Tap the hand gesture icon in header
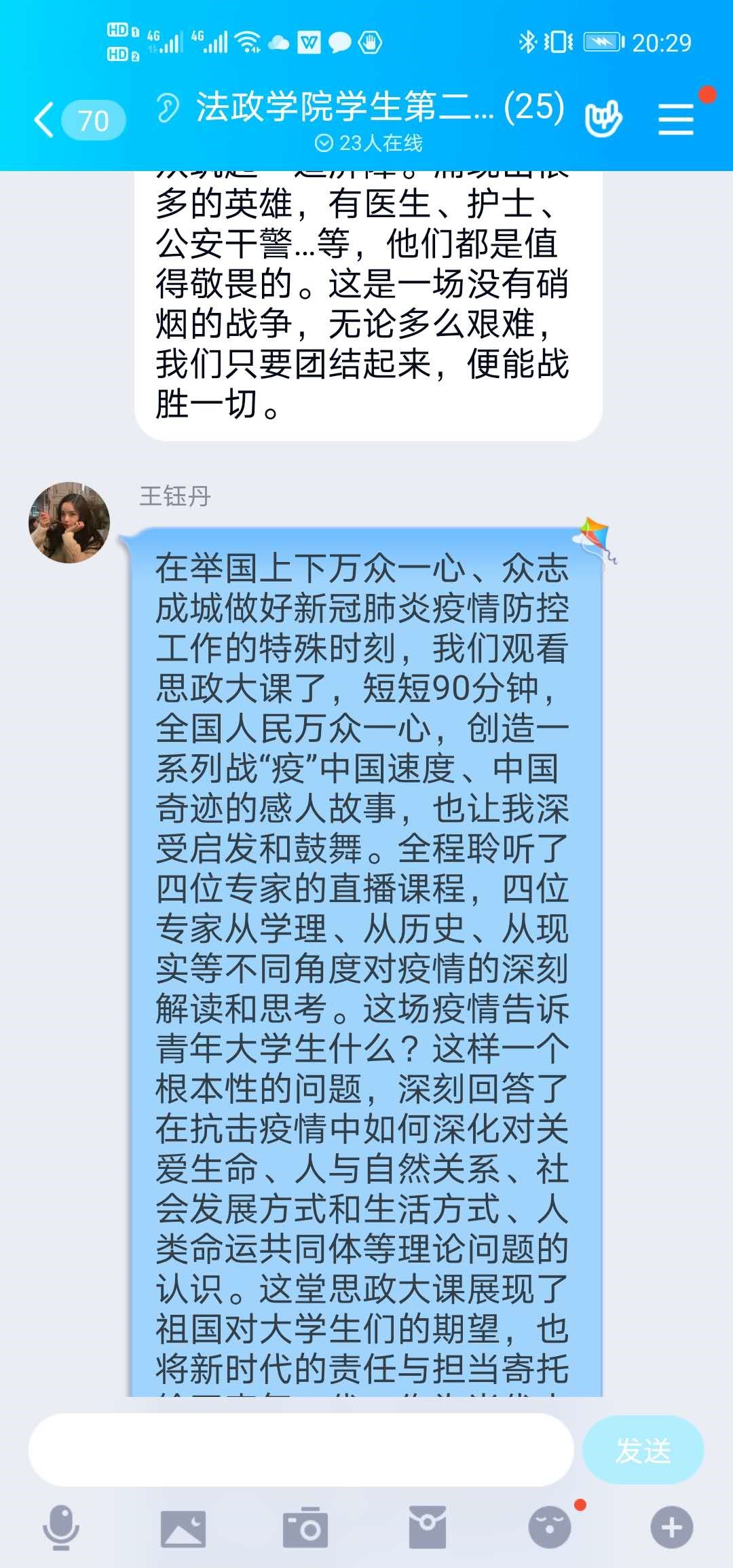Screen dimensions: 733x1568 [x=603, y=119]
